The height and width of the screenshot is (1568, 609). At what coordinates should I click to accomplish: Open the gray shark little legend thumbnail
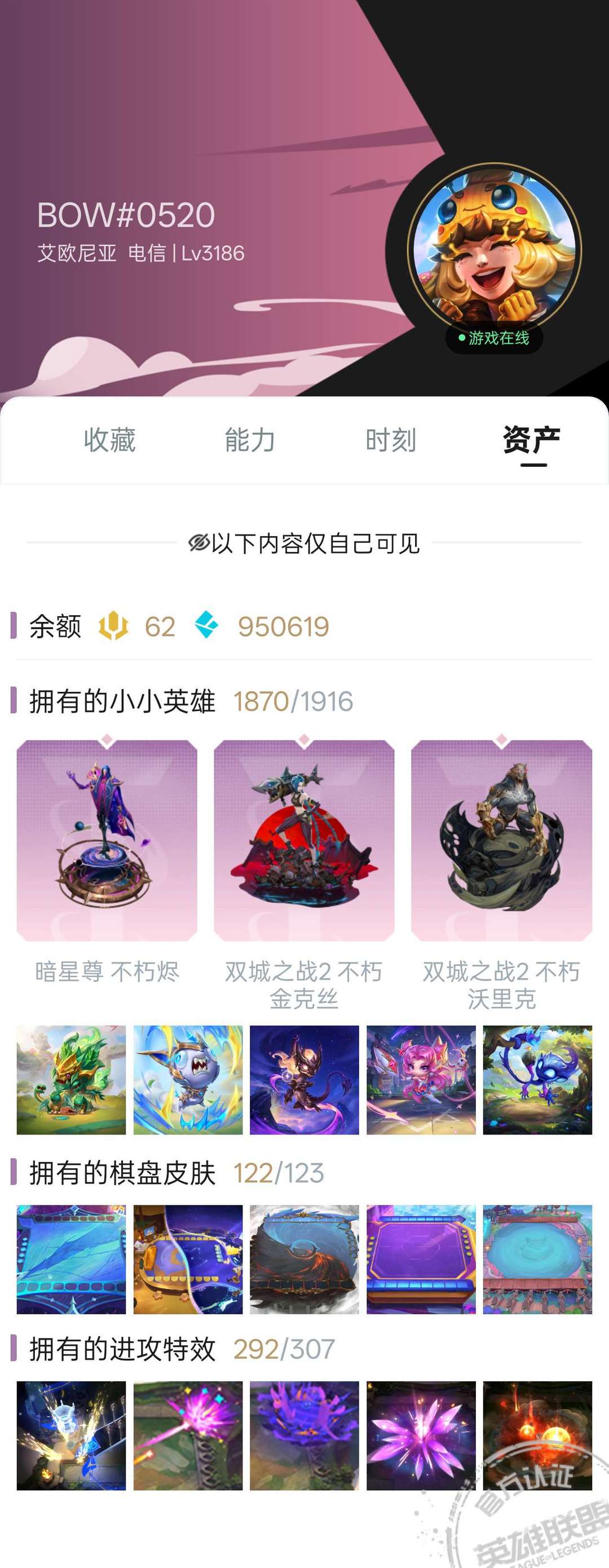pos(188,1080)
